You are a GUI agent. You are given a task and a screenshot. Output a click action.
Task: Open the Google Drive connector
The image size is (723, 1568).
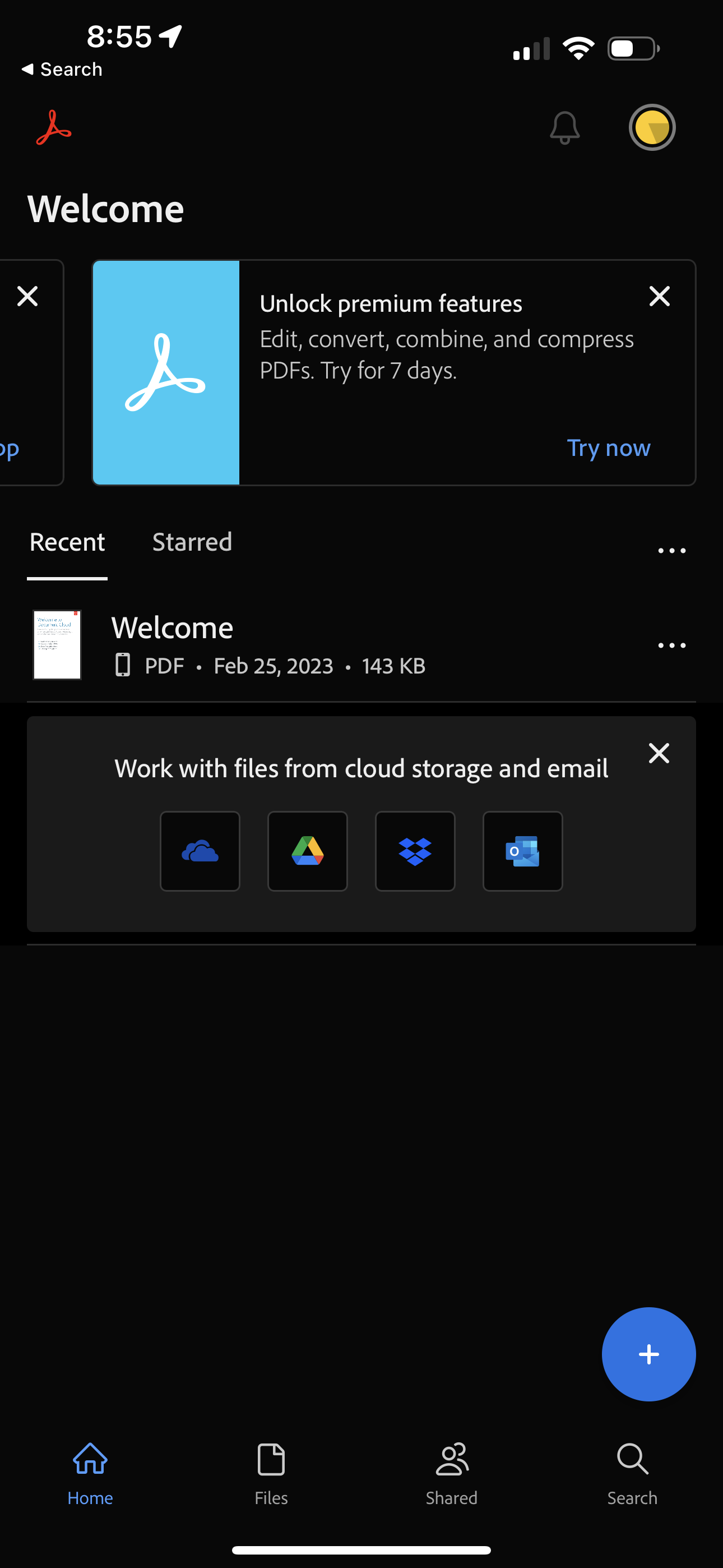307,851
